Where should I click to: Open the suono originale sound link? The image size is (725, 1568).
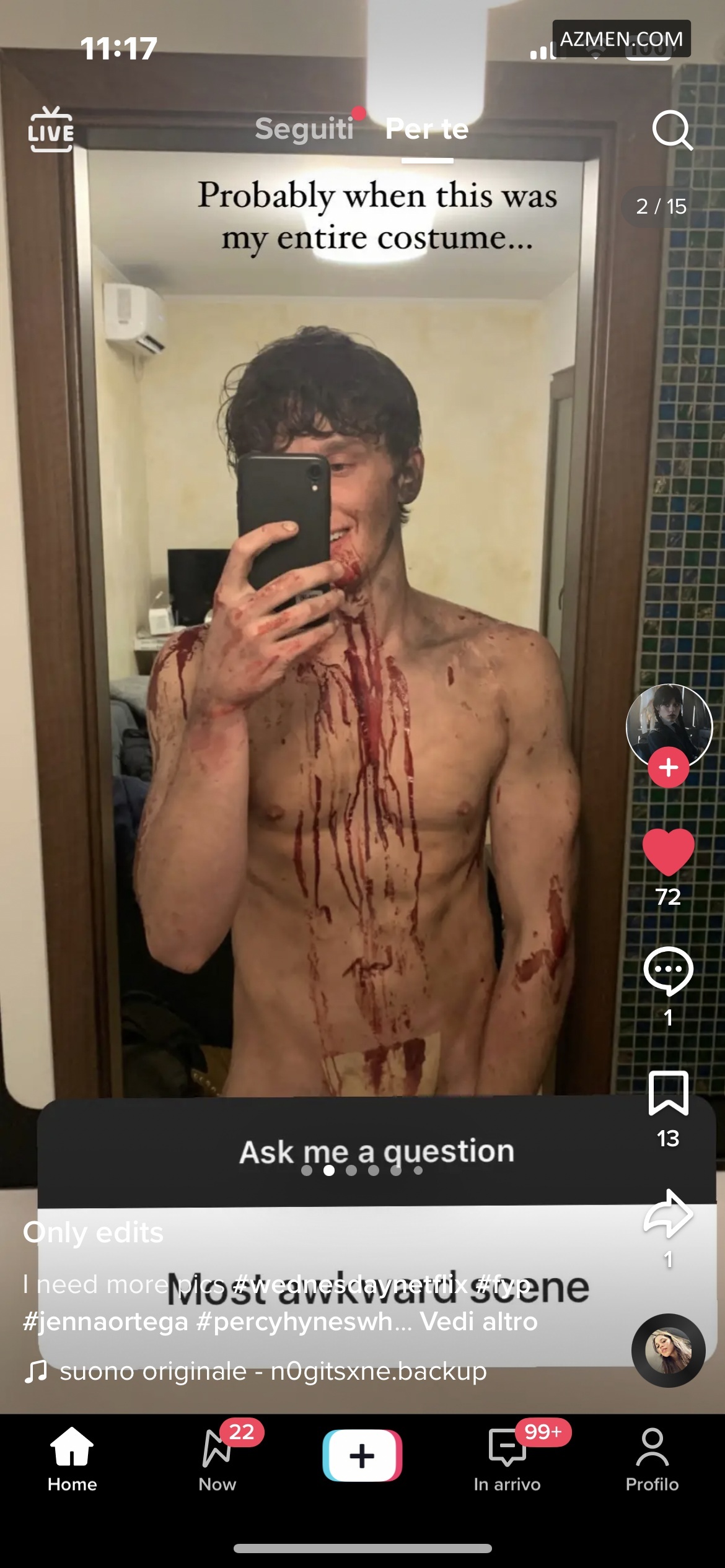click(273, 1371)
